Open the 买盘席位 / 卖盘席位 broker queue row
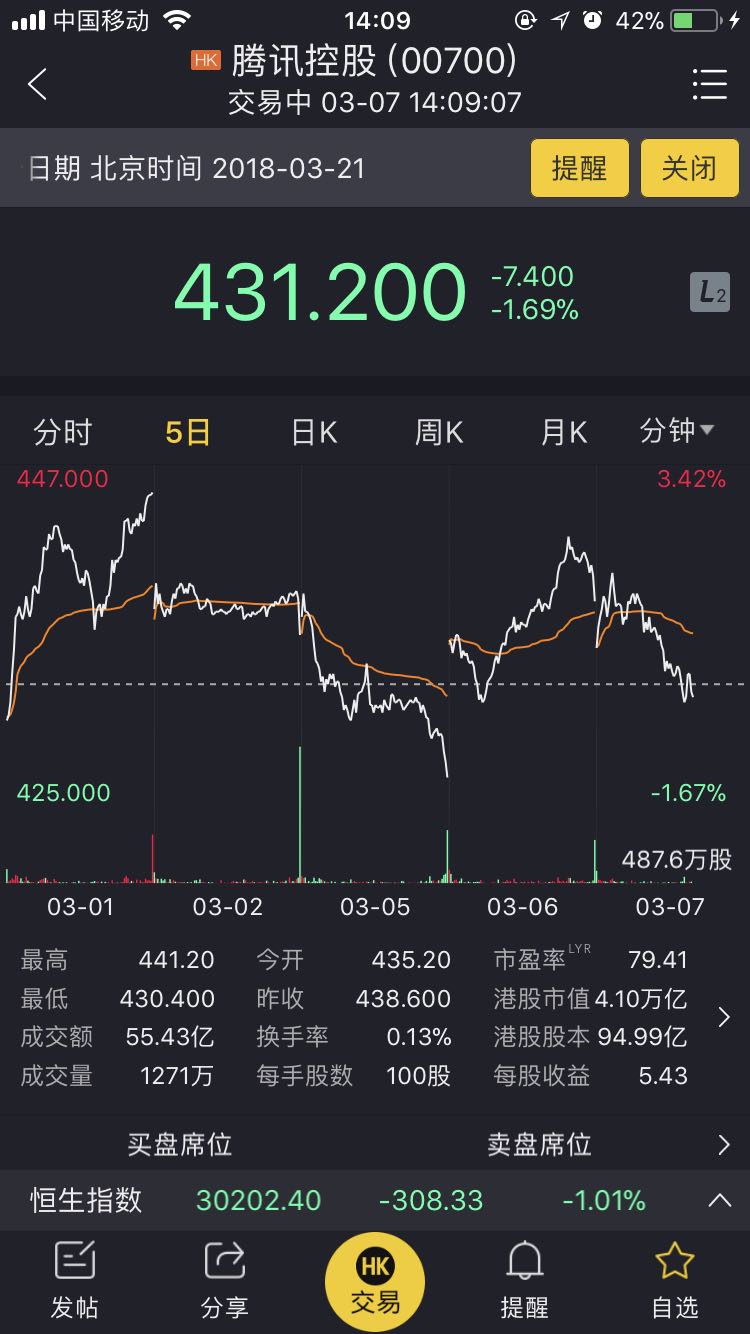Screen dimensions: 750x1334 click(x=375, y=1144)
